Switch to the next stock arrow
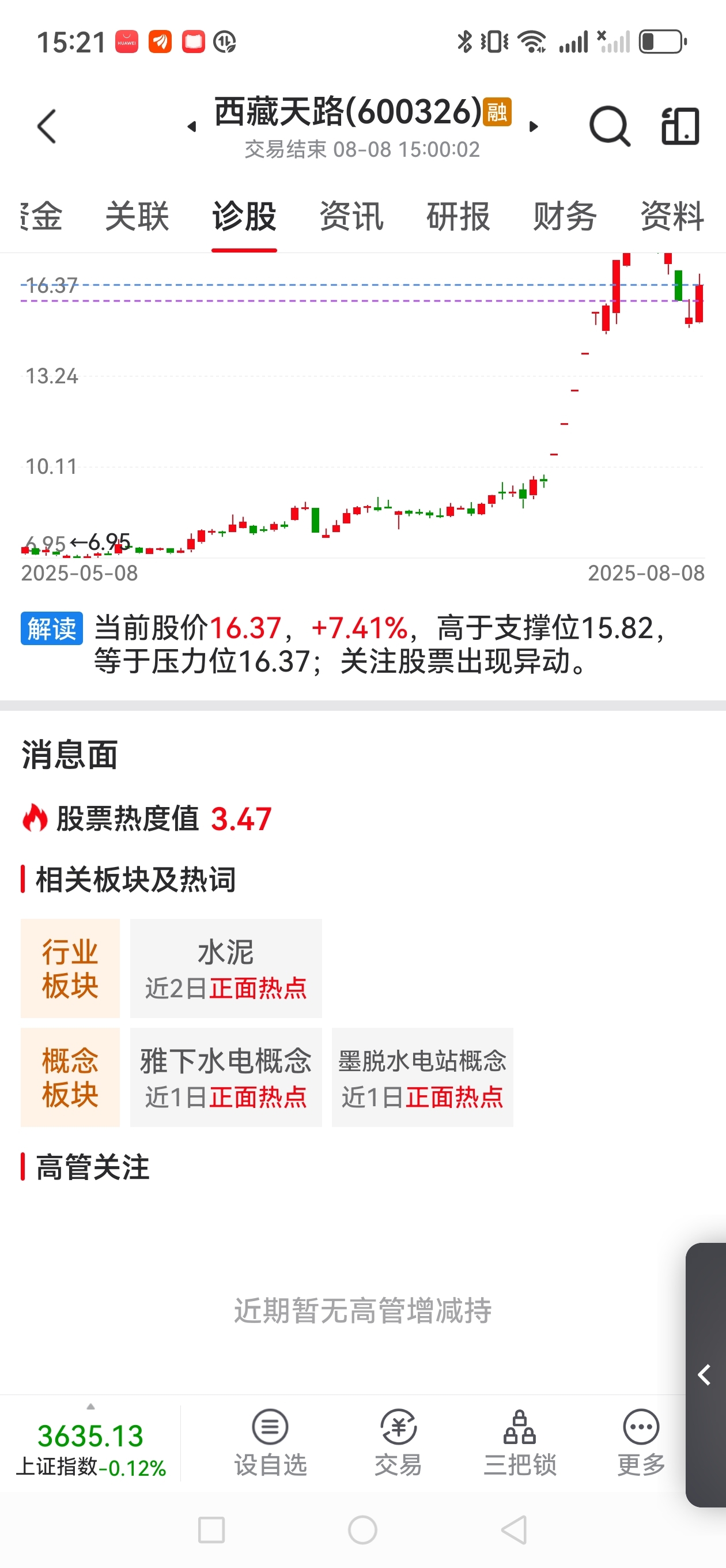 click(534, 127)
